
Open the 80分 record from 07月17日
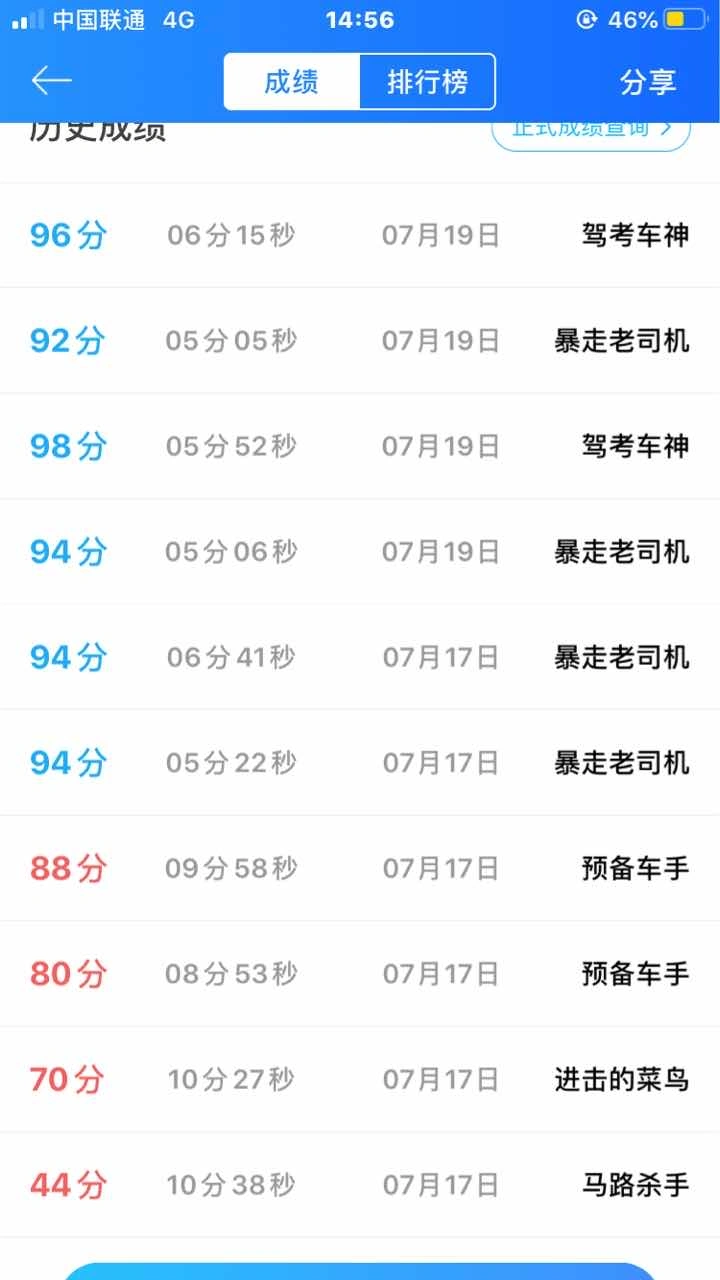pos(360,974)
